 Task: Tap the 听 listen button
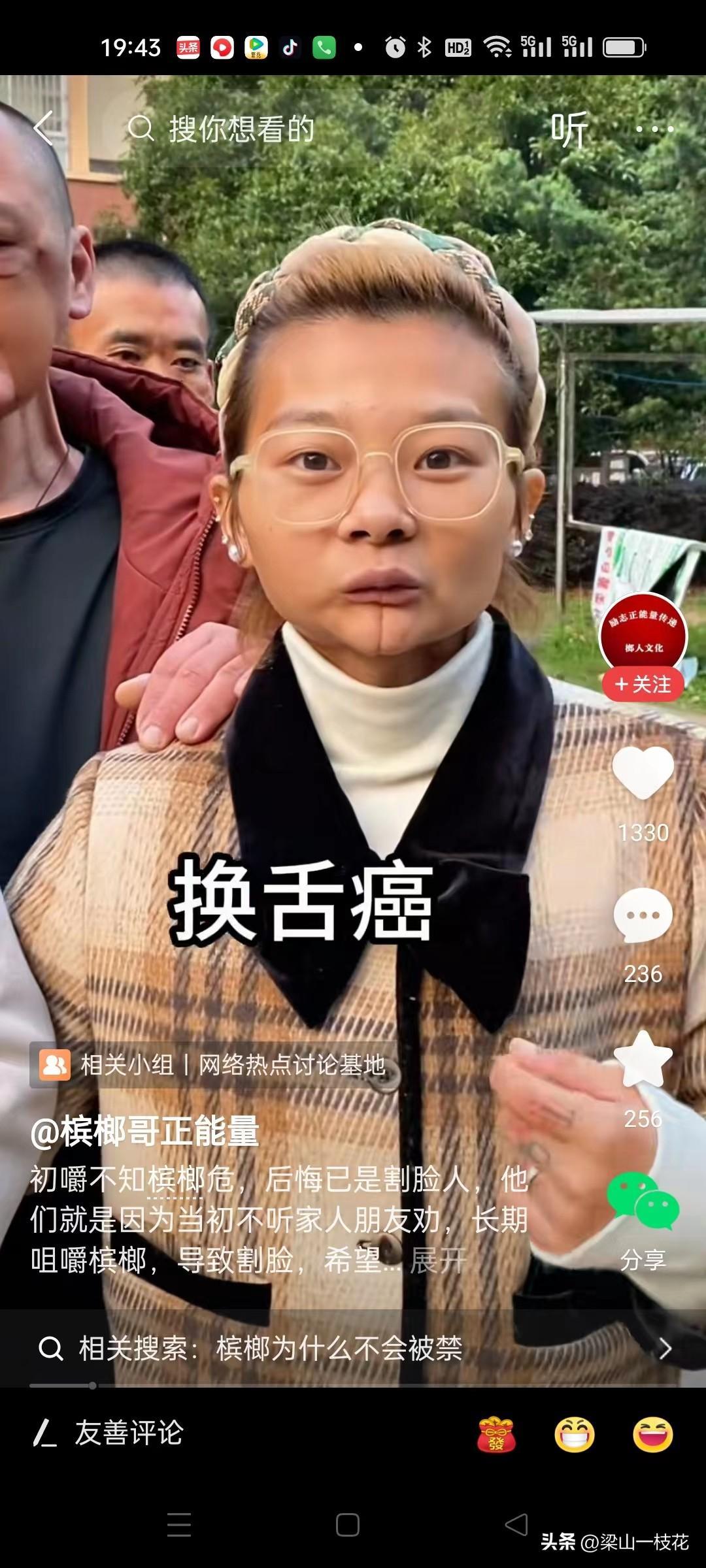point(569,130)
